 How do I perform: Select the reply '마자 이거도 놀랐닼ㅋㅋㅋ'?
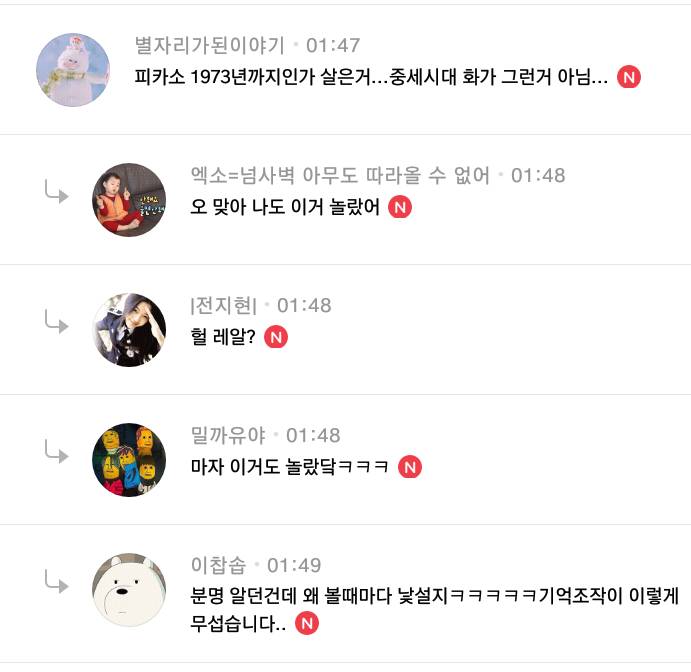click(289, 467)
